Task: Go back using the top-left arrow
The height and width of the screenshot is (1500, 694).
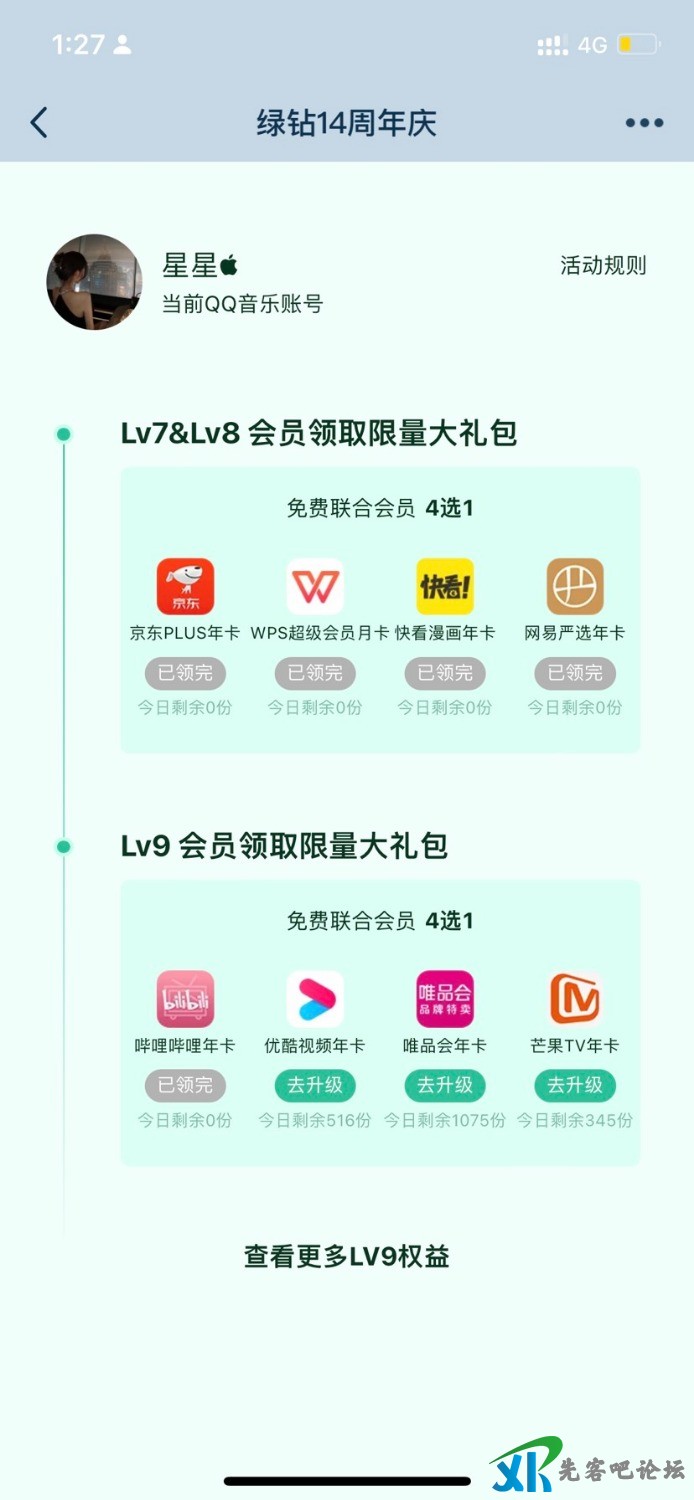Action: coord(39,123)
